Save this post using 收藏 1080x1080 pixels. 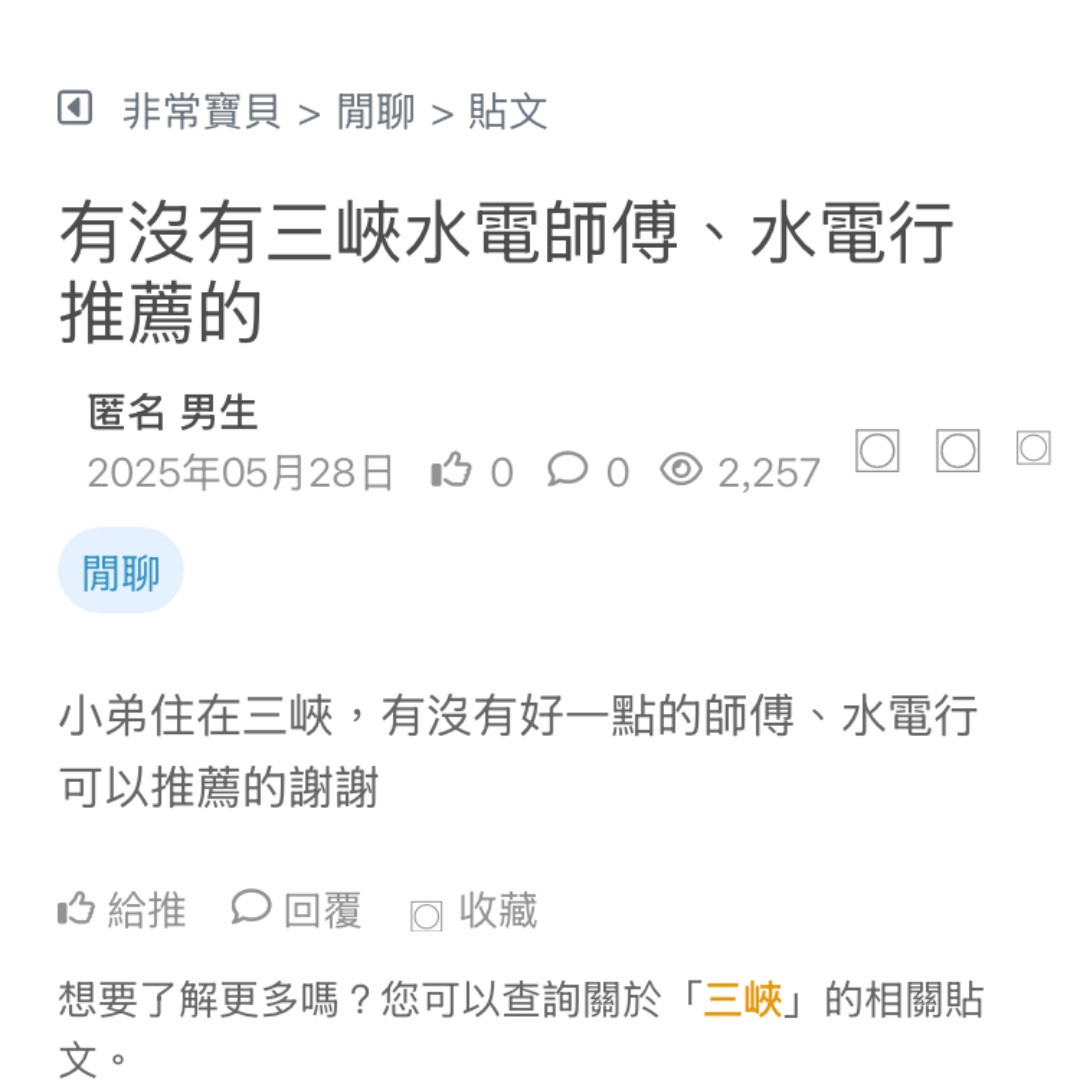pyautogui.click(x=475, y=911)
